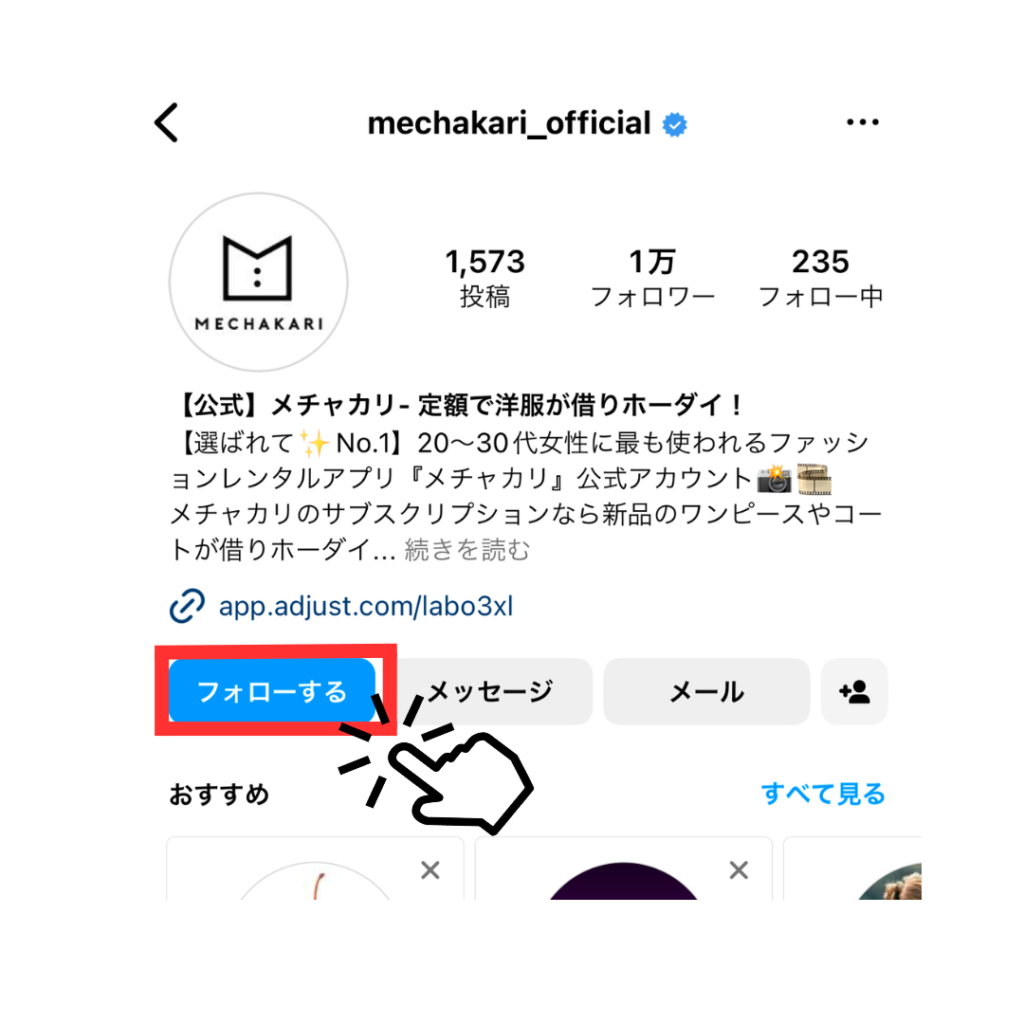Open the app.adjust.com/labo3xl link
Viewport: 1024px width, 1024px height.
click(x=365, y=606)
